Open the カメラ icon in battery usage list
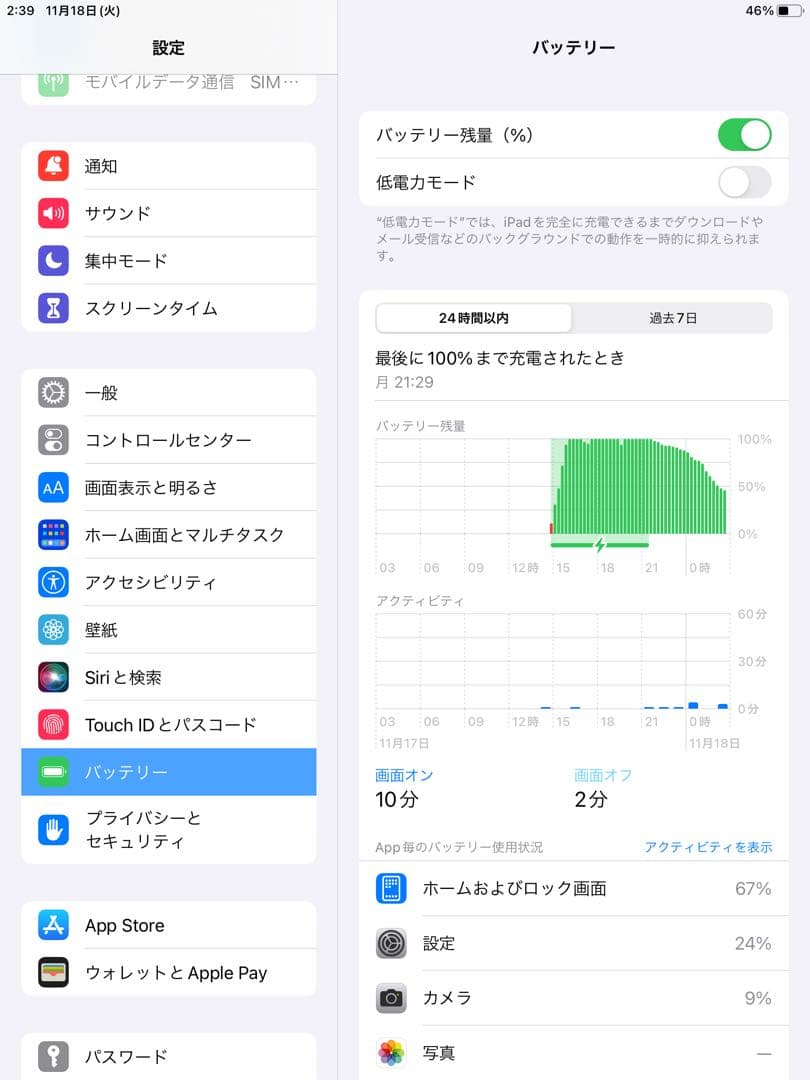Viewport: 810px width, 1080px height. pyautogui.click(x=391, y=997)
